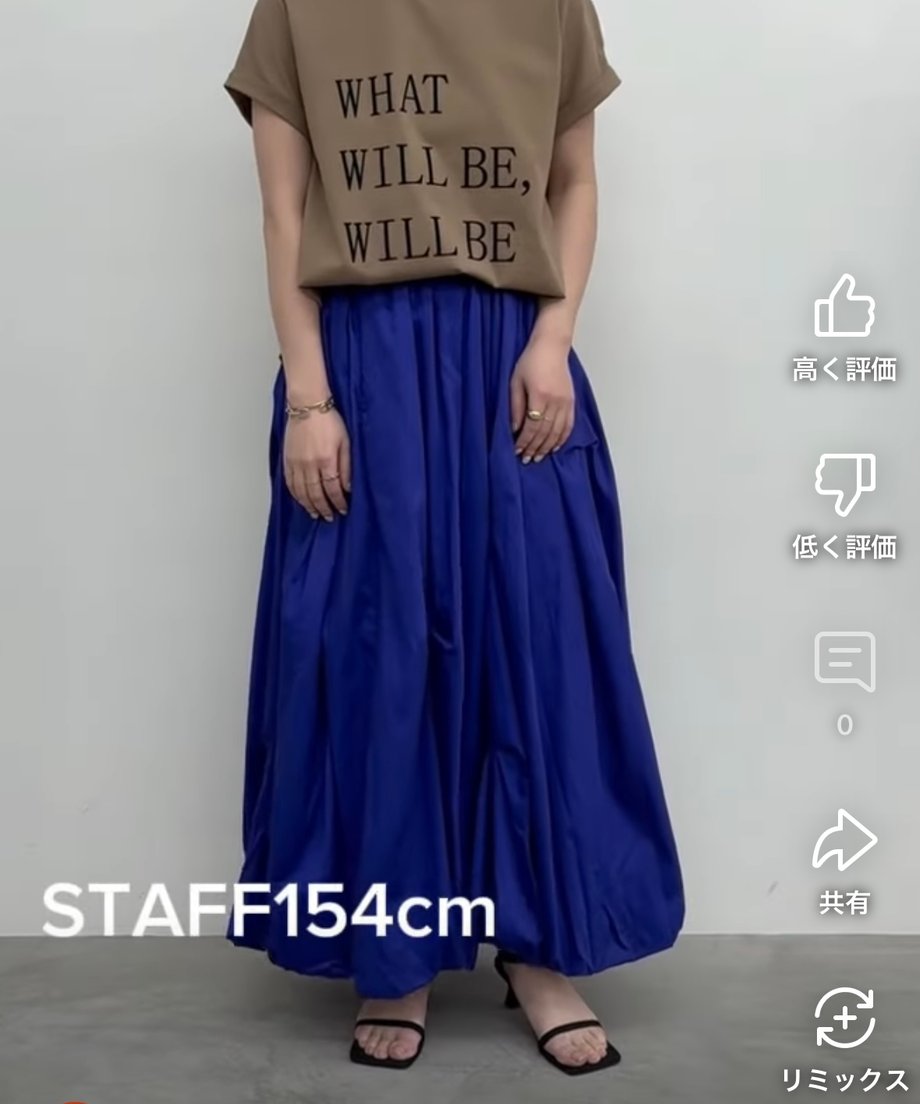Like this Short with thumbs up
920x1104 pixels.
click(x=844, y=308)
